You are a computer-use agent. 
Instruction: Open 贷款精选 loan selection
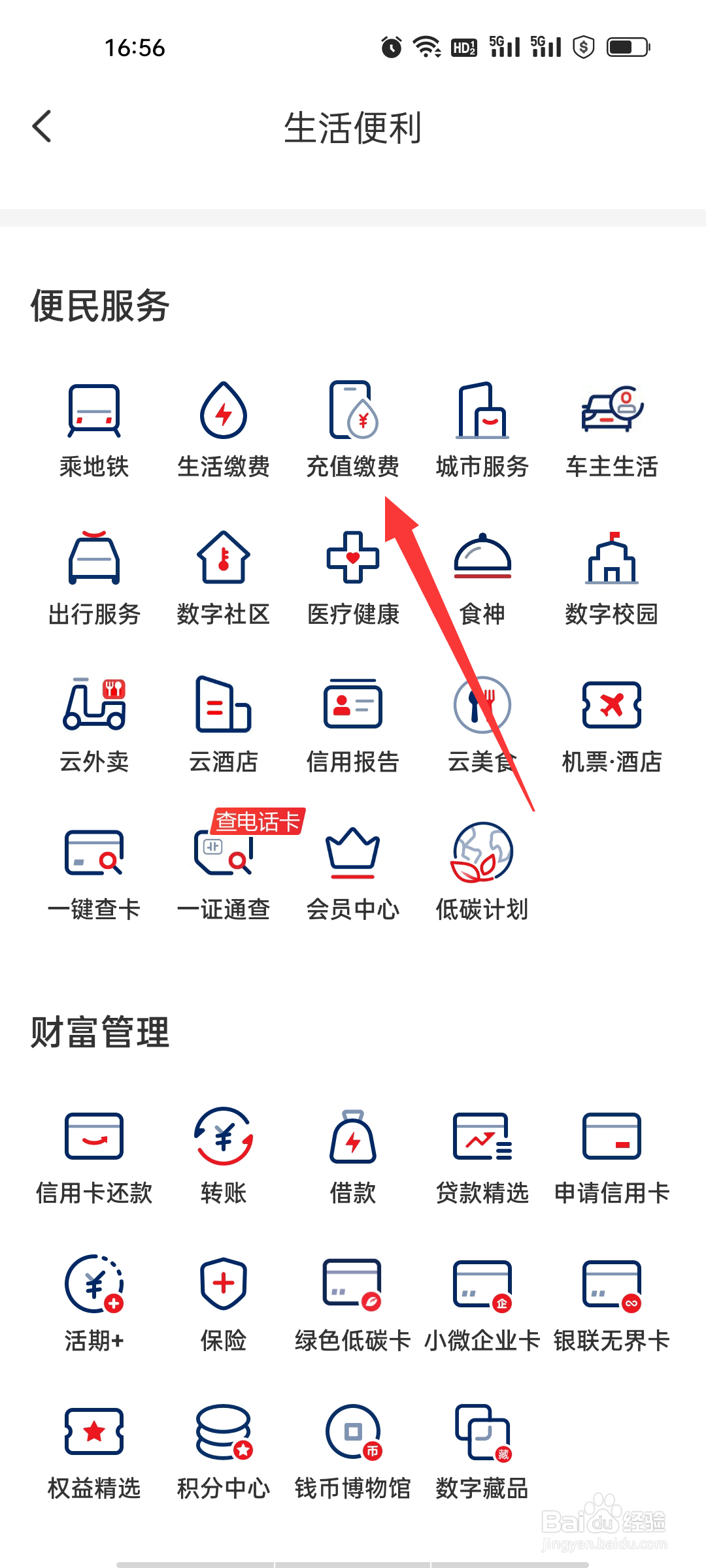(482, 1150)
